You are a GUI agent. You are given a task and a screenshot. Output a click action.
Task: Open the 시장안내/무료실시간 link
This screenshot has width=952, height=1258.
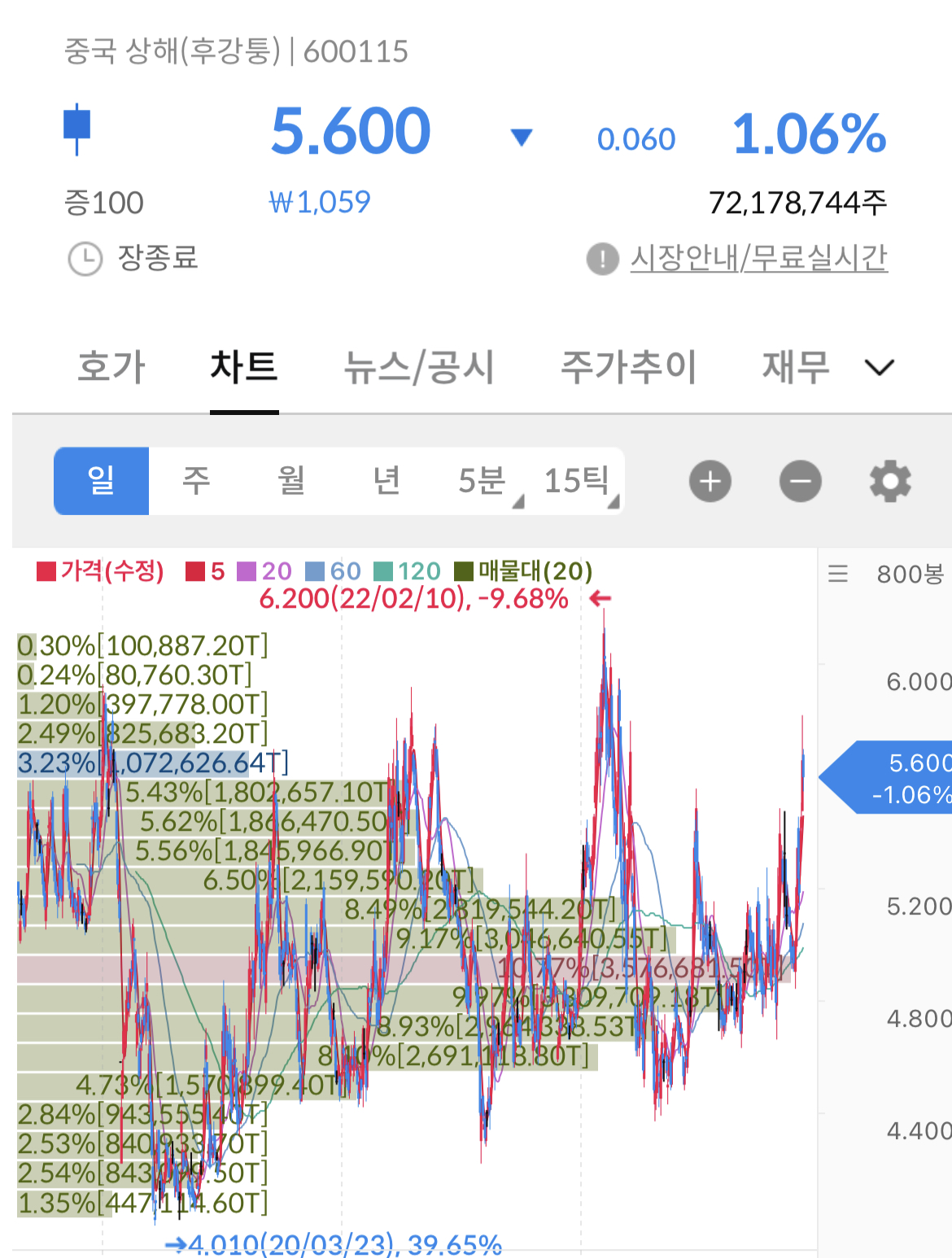click(759, 259)
